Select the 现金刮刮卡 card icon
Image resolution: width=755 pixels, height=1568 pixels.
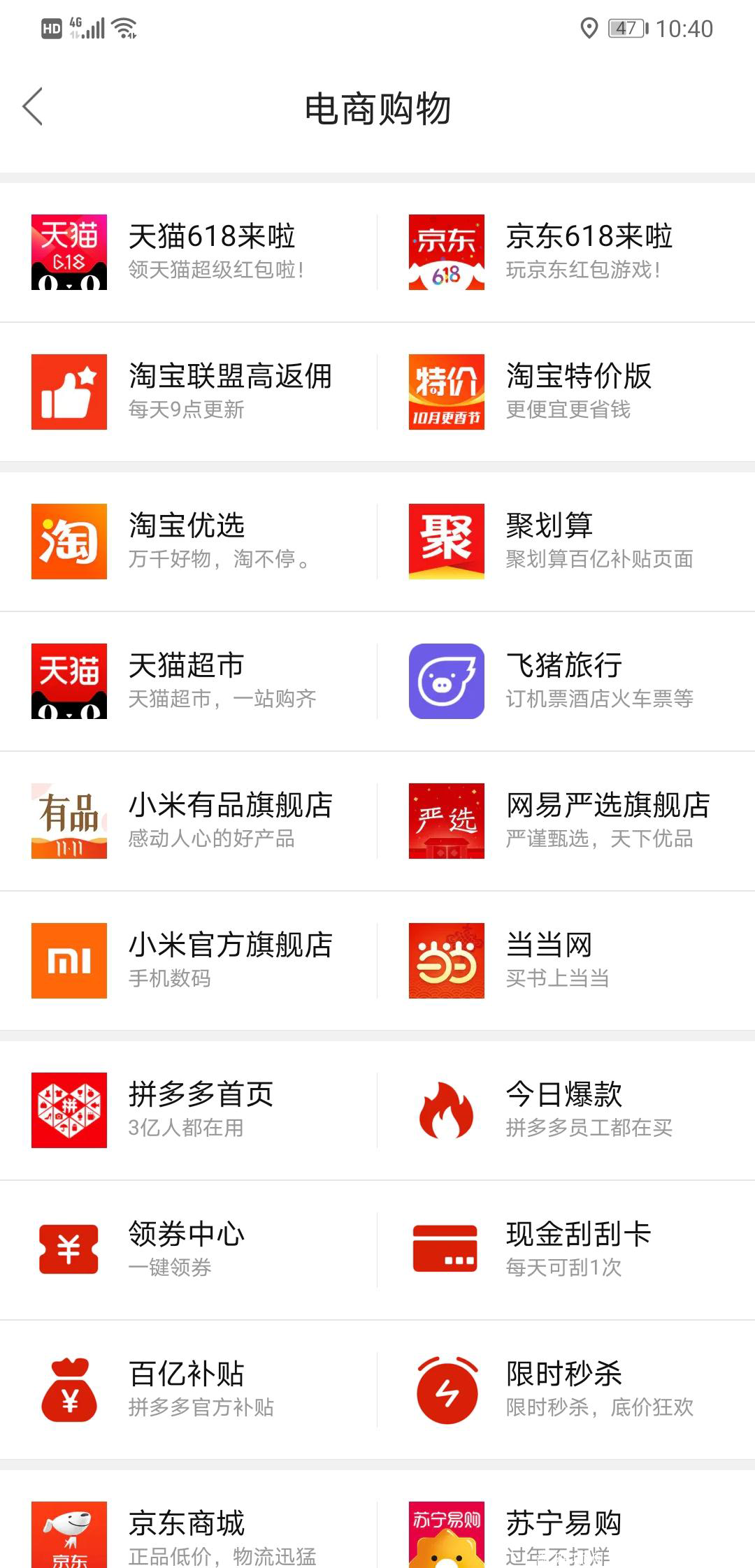click(445, 1251)
